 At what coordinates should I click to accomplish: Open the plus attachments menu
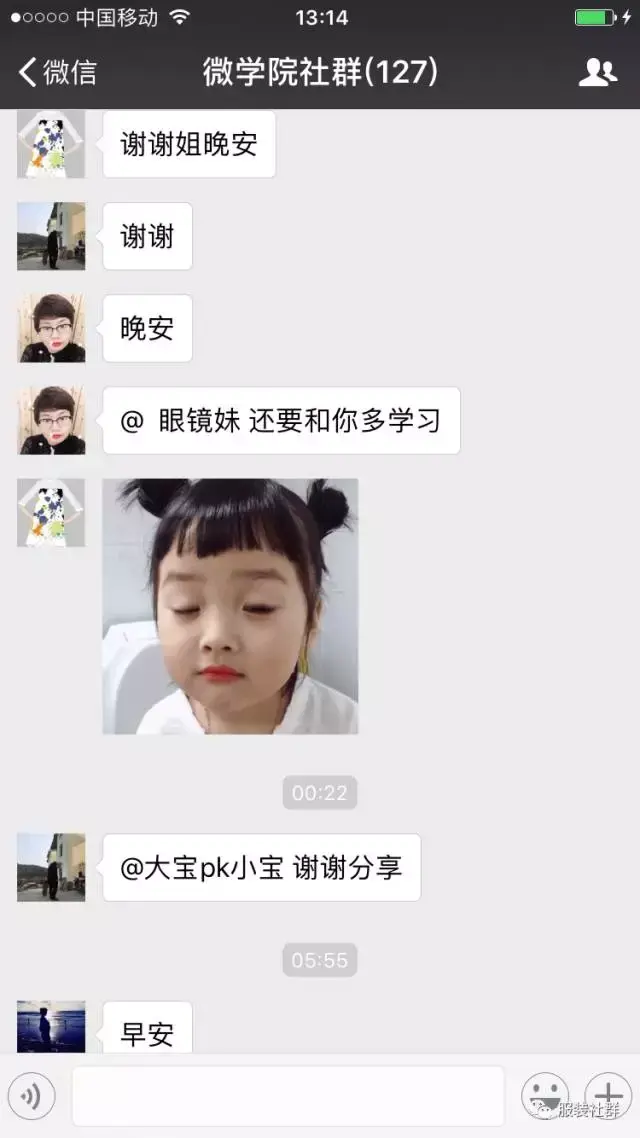[608, 1096]
